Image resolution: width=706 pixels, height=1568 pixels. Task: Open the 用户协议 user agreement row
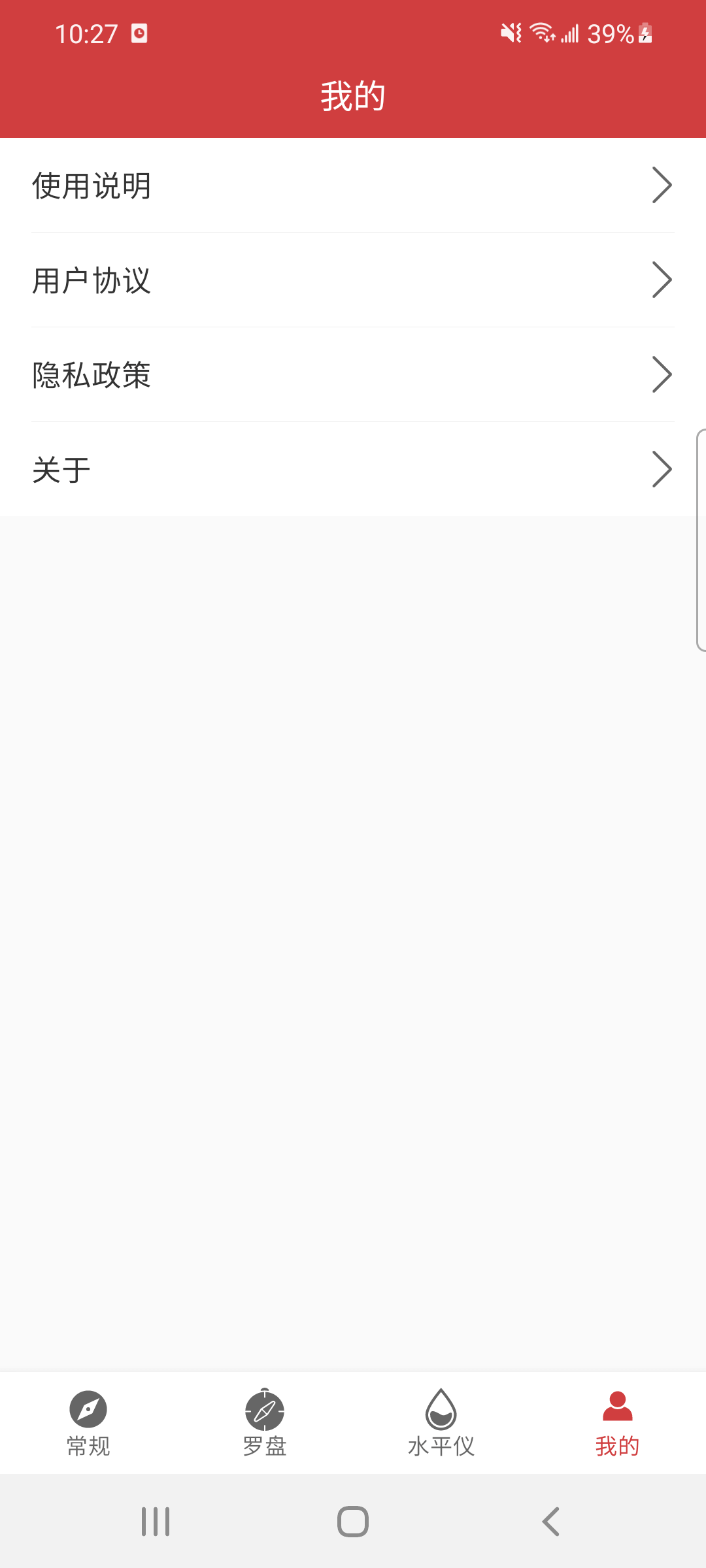click(x=353, y=280)
